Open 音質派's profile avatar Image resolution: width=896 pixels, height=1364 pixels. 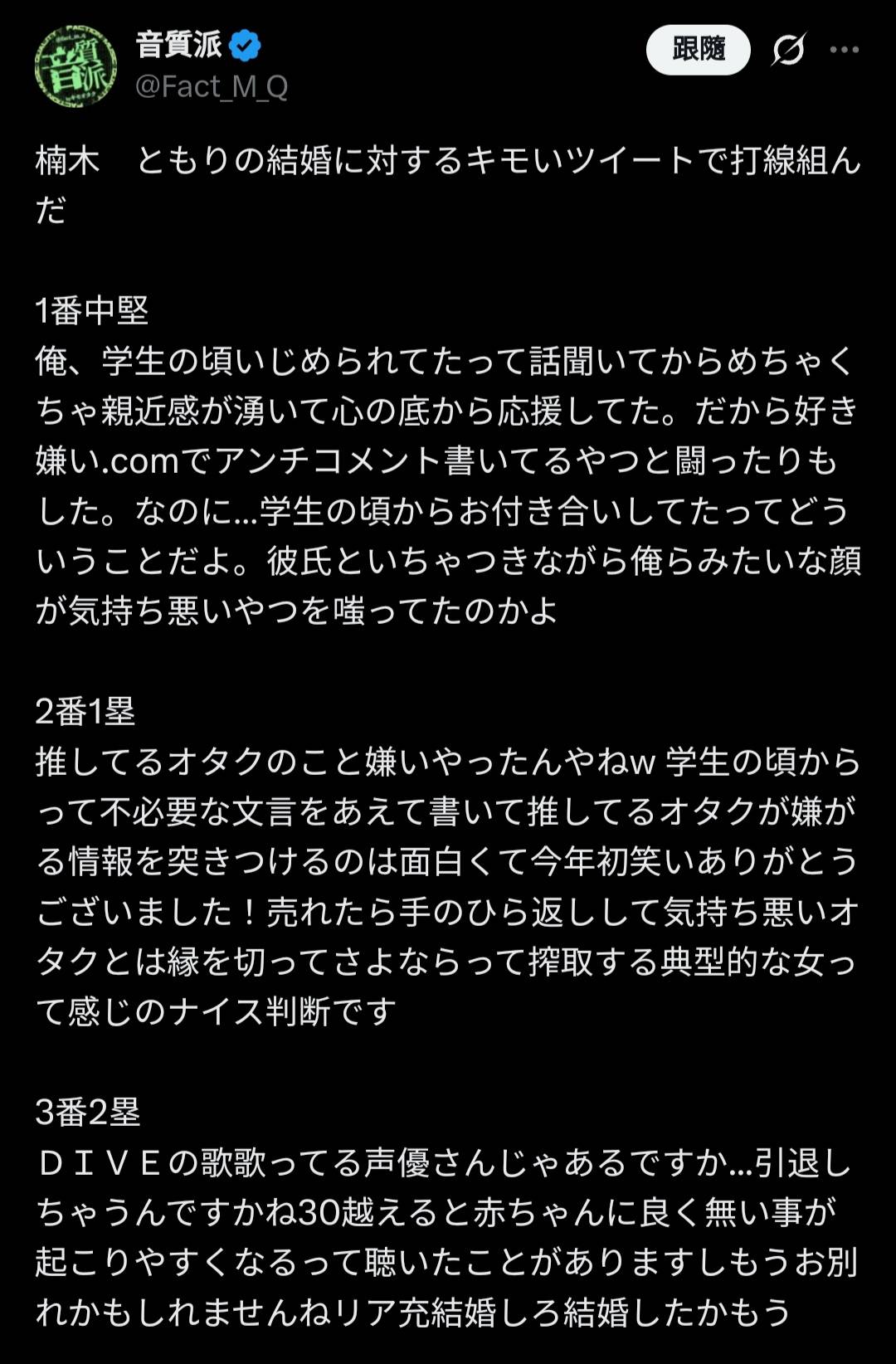point(75,66)
